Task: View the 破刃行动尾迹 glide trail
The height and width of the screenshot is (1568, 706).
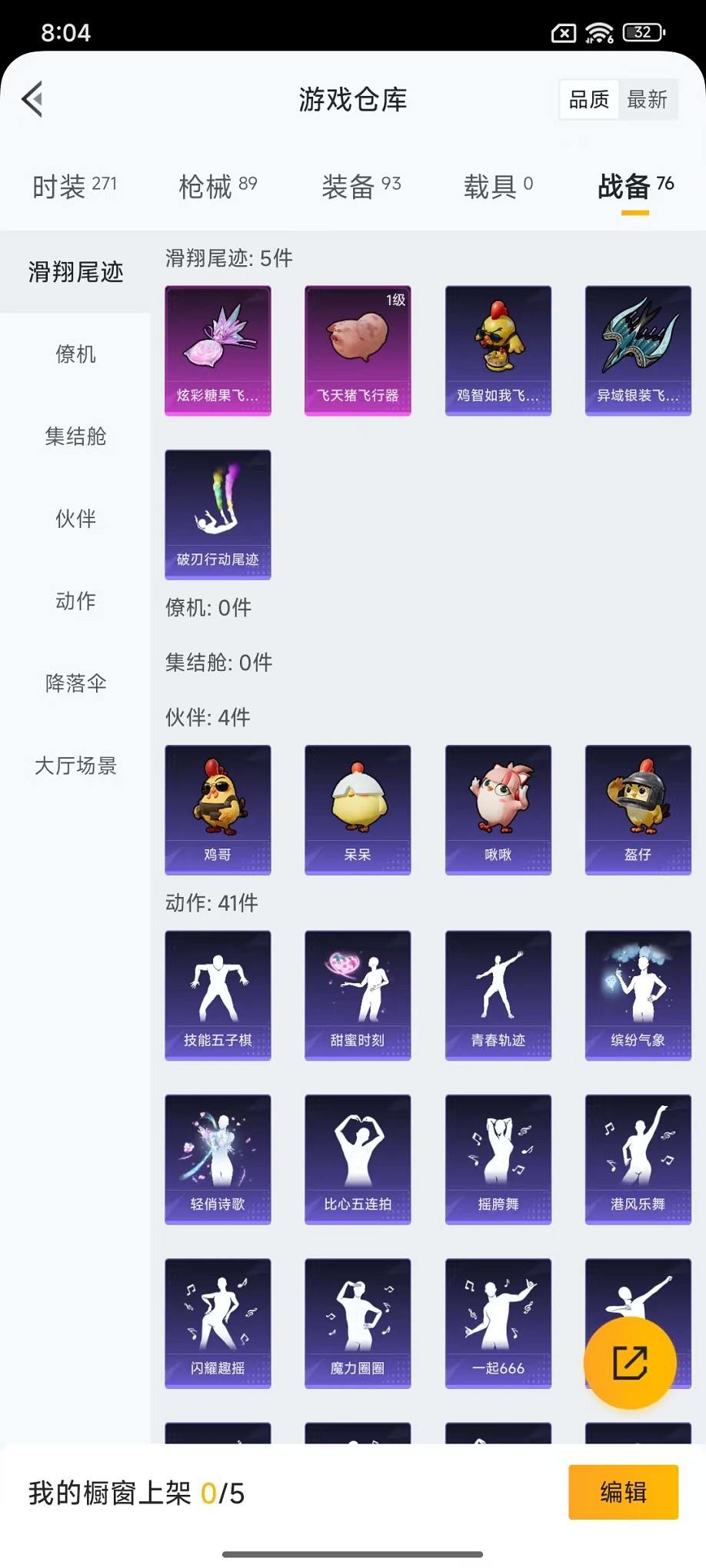Action: [218, 514]
